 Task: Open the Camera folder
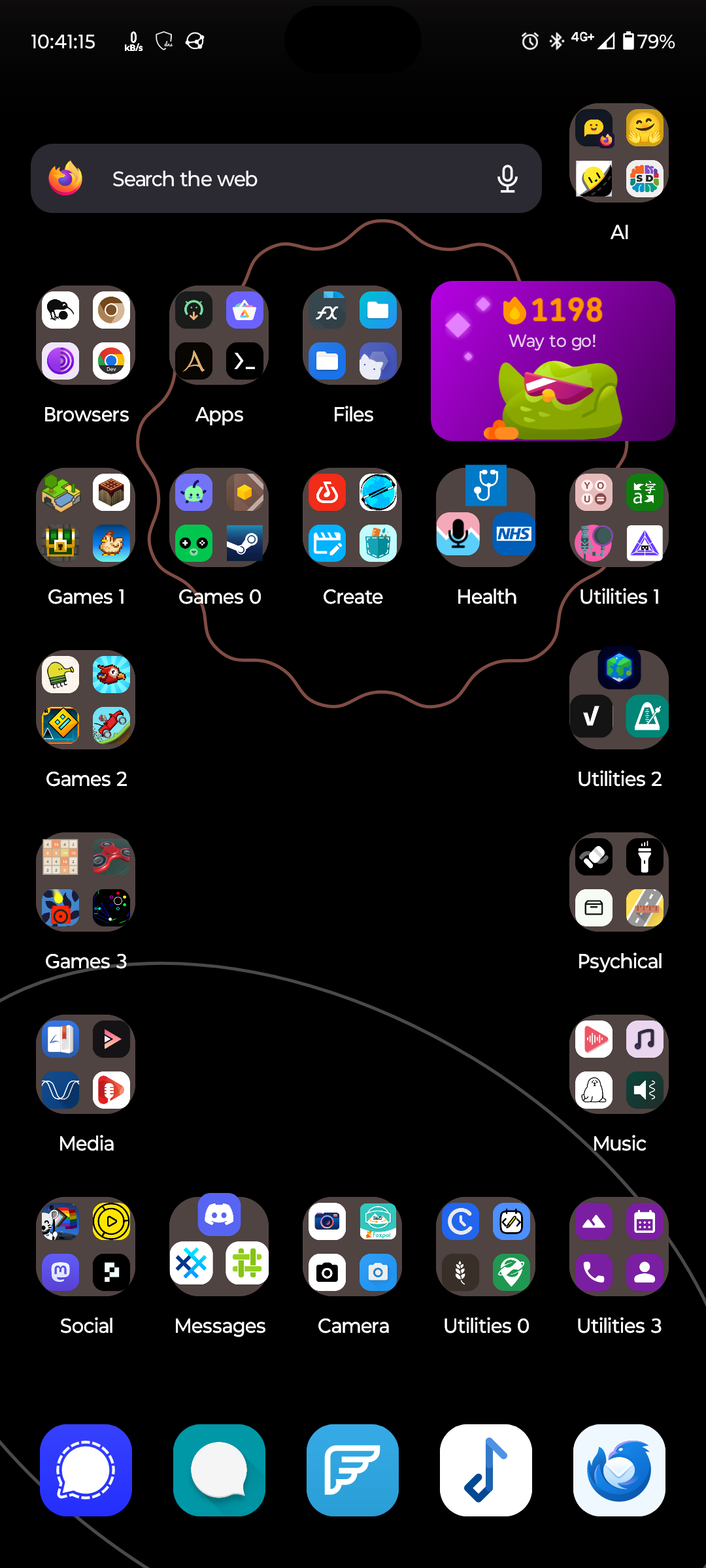point(352,1247)
